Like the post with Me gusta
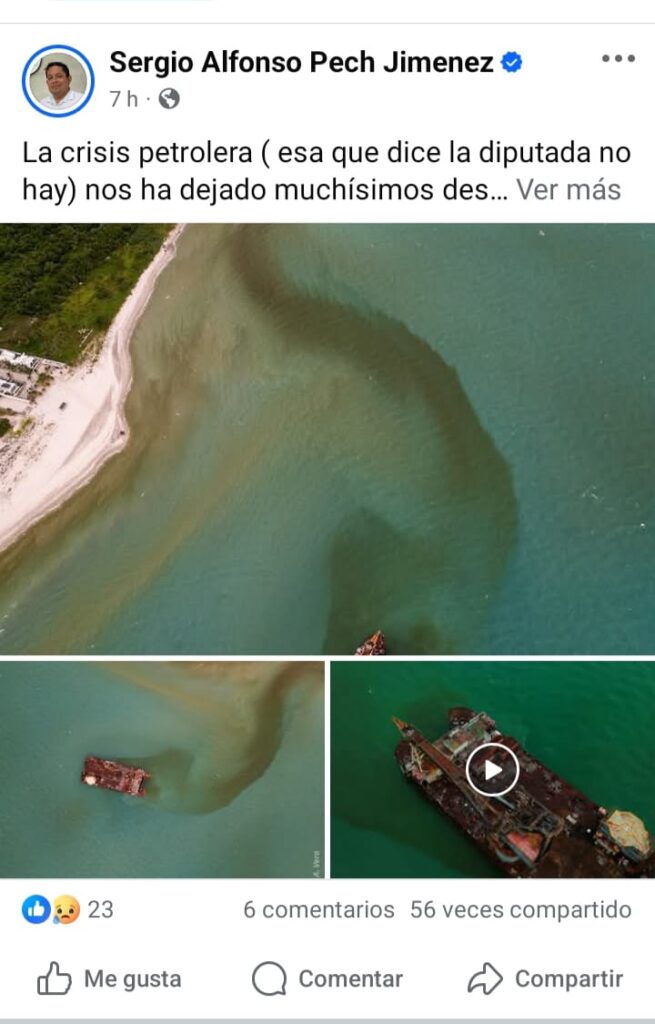The image size is (655, 1024). pyautogui.click(x=110, y=979)
